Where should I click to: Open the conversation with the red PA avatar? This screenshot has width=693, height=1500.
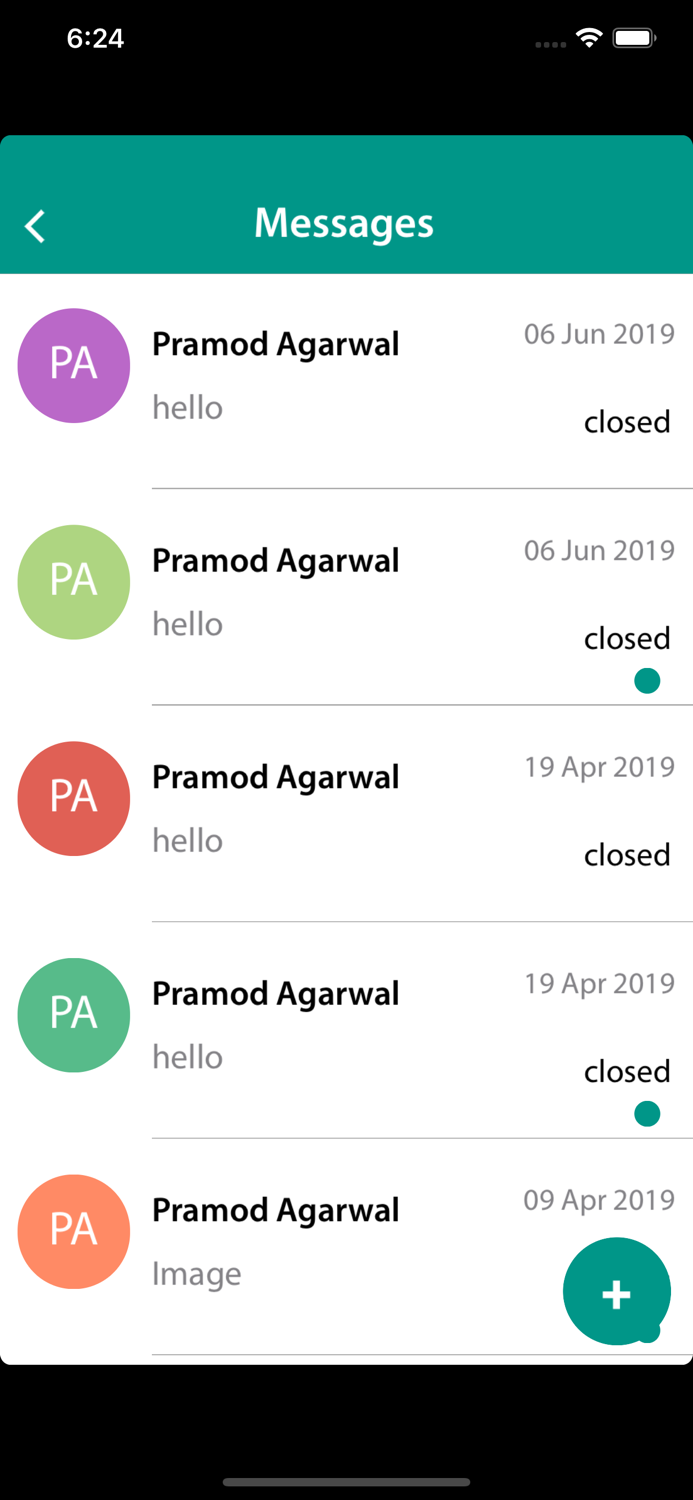pyautogui.click(x=346, y=814)
